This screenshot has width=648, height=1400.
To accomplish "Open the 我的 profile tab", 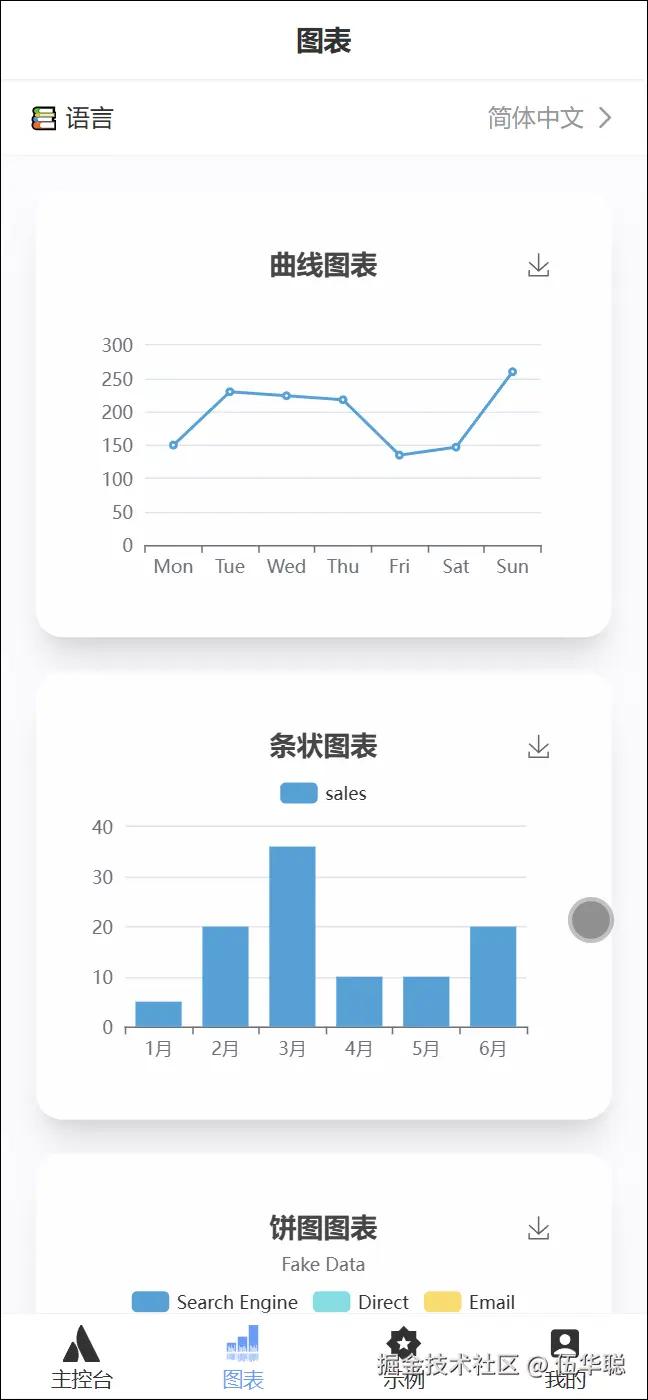I will point(565,1358).
